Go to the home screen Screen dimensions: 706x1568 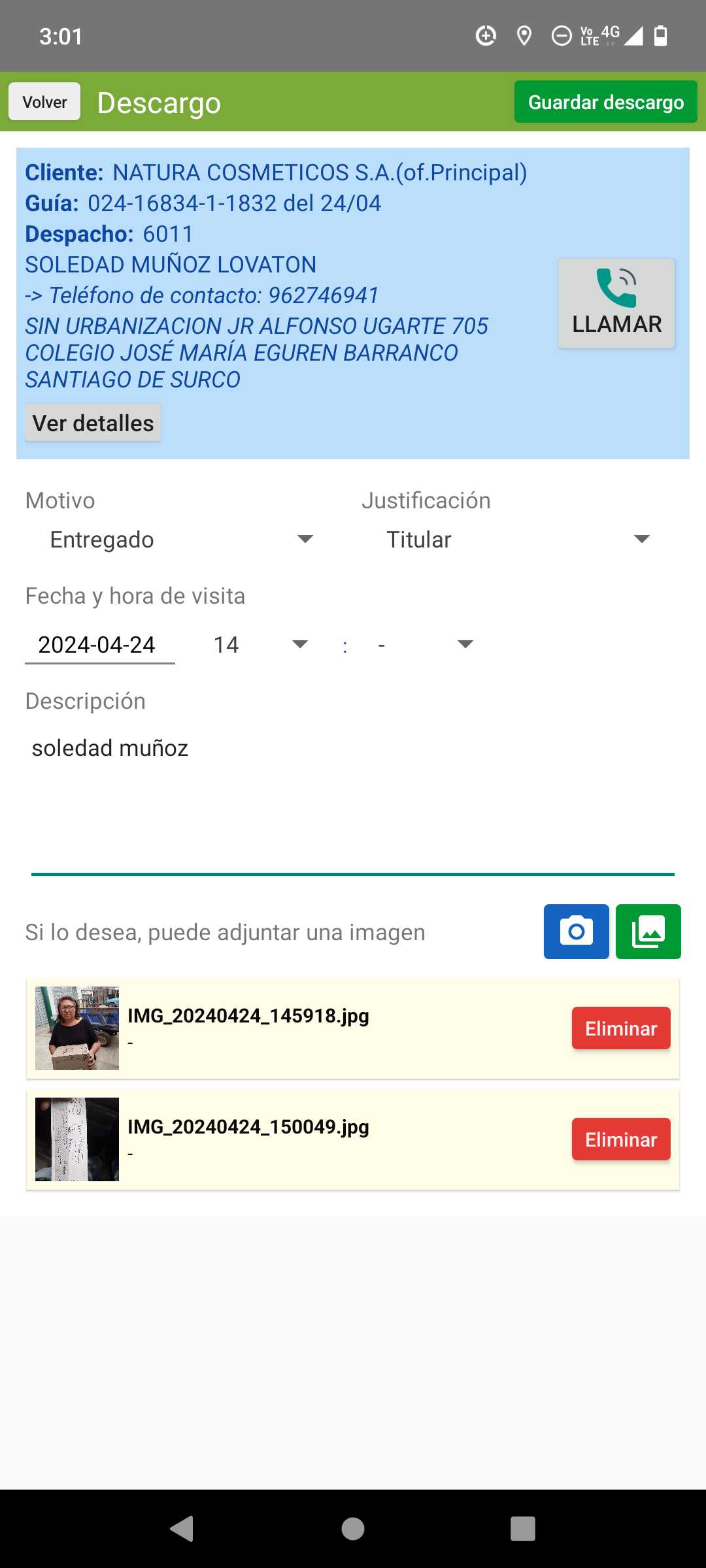pyautogui.click(x=353, y=1529)
